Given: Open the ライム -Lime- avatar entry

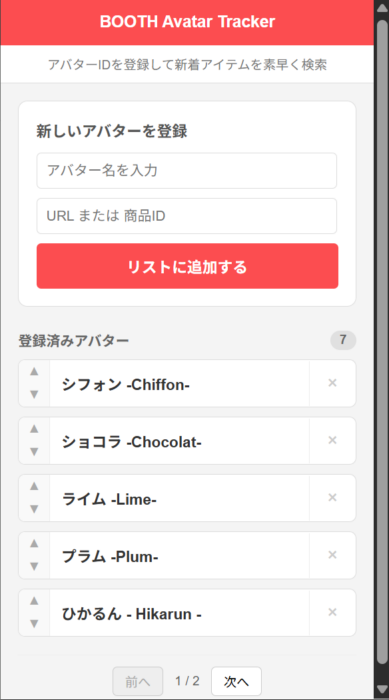Looking at the screenshot, I should tap(179, 498).
